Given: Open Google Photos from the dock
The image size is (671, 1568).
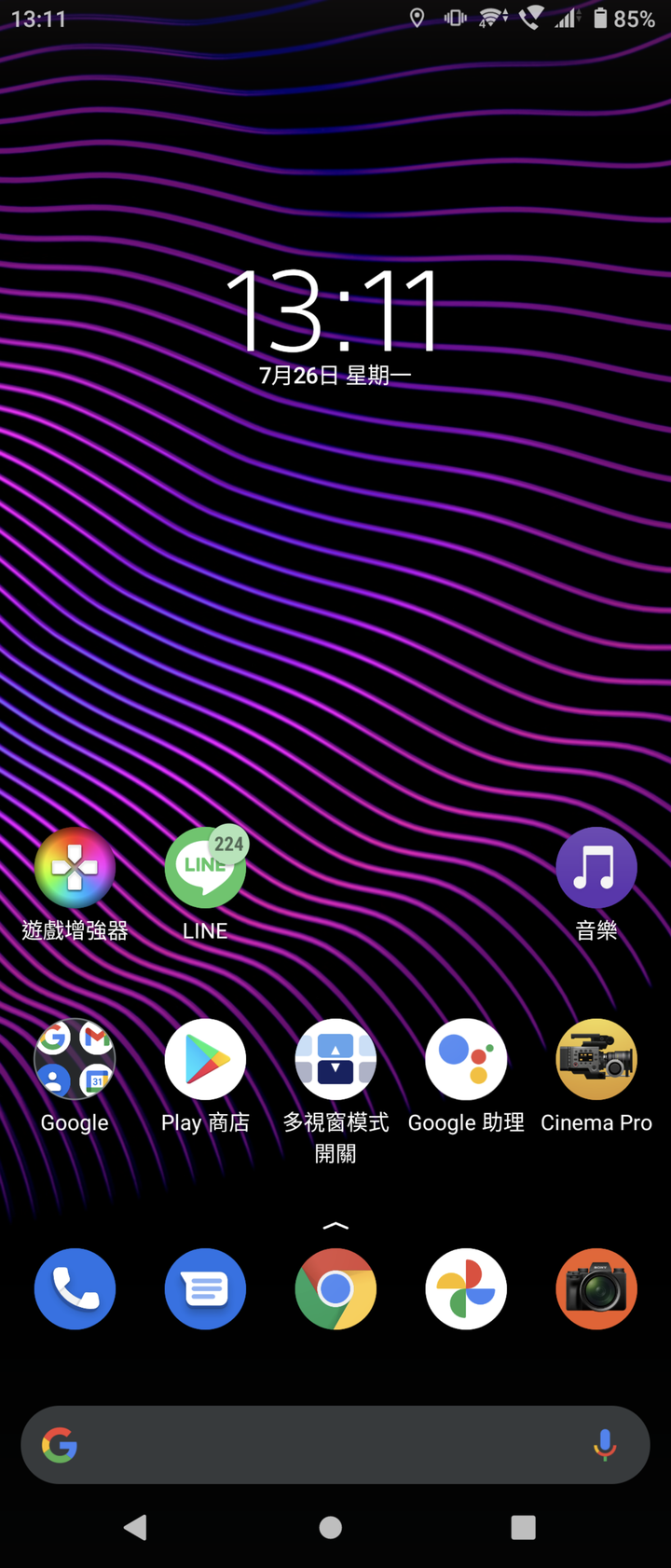Looking at the screenshot, I should click(x=466, y=1288).
